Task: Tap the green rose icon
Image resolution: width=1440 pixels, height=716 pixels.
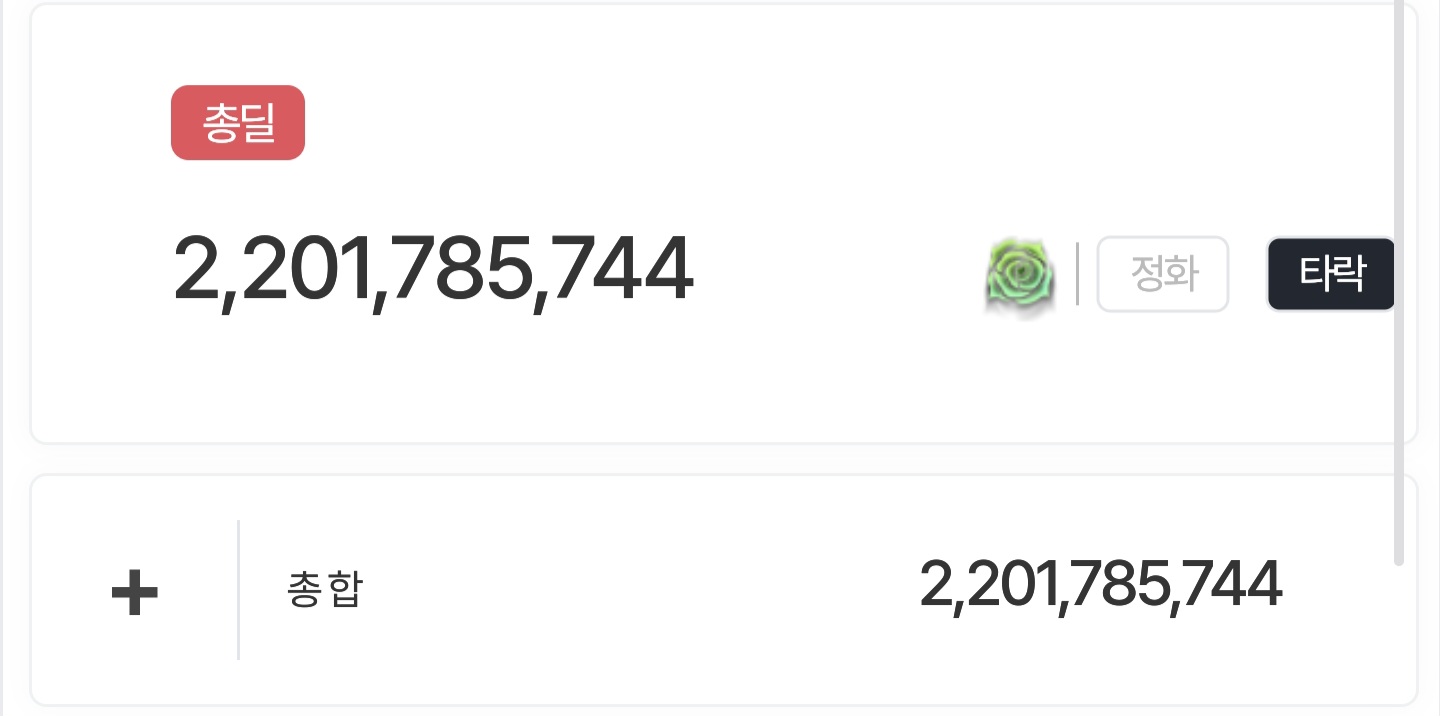Action: [1019, 276]
